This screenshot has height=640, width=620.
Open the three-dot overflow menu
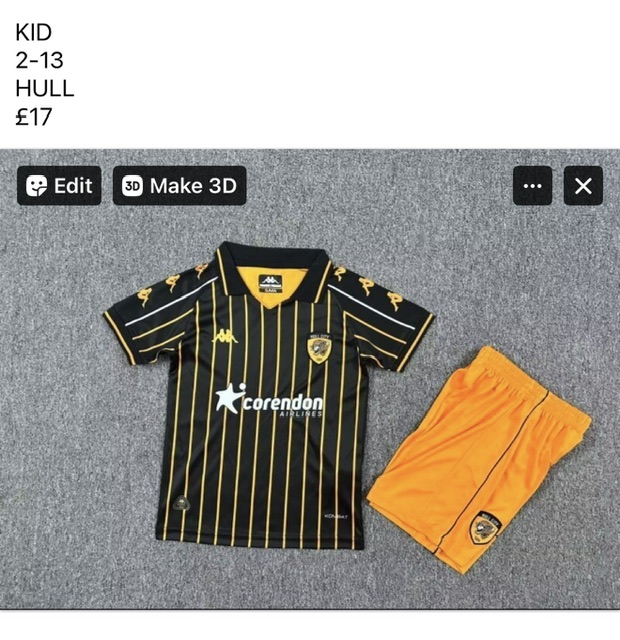532,186
